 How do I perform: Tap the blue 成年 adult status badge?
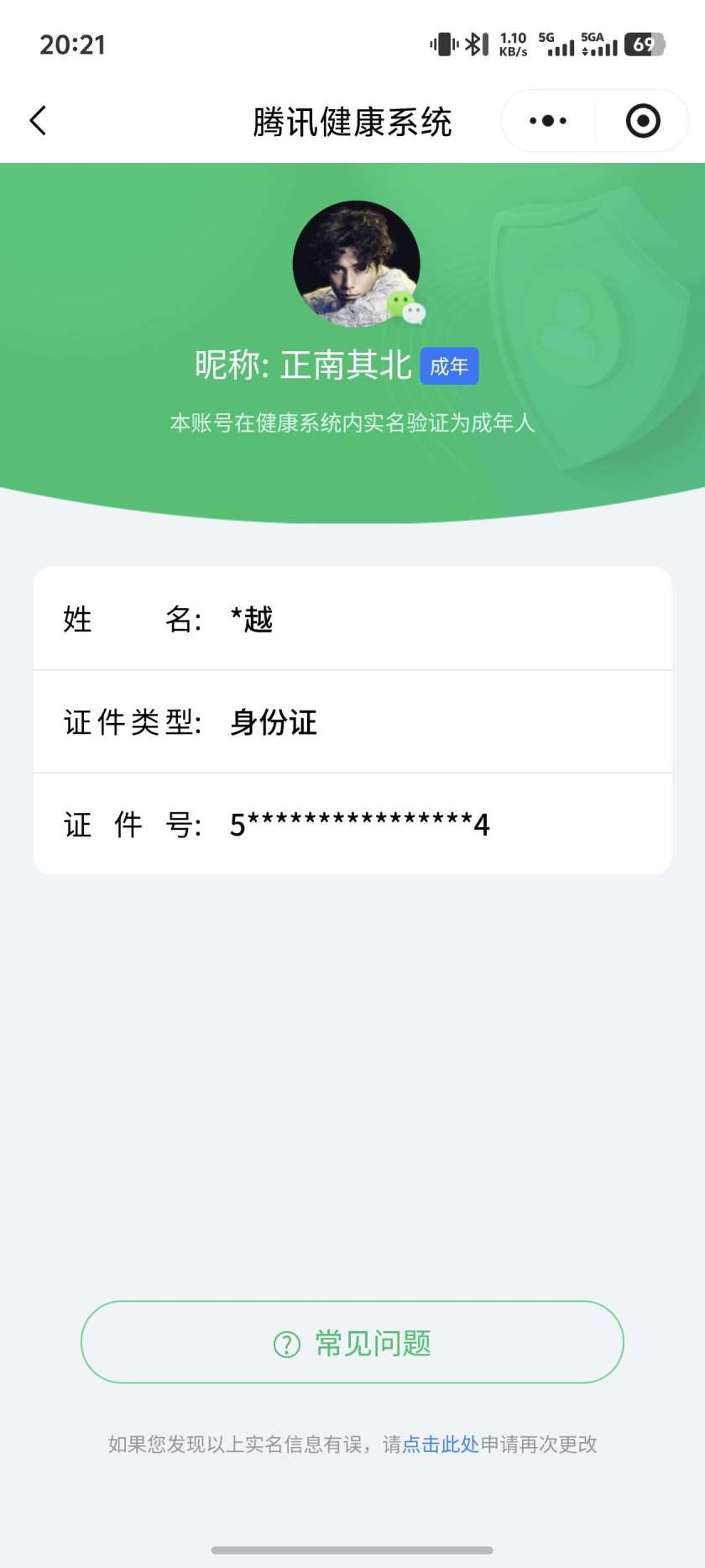449,366
